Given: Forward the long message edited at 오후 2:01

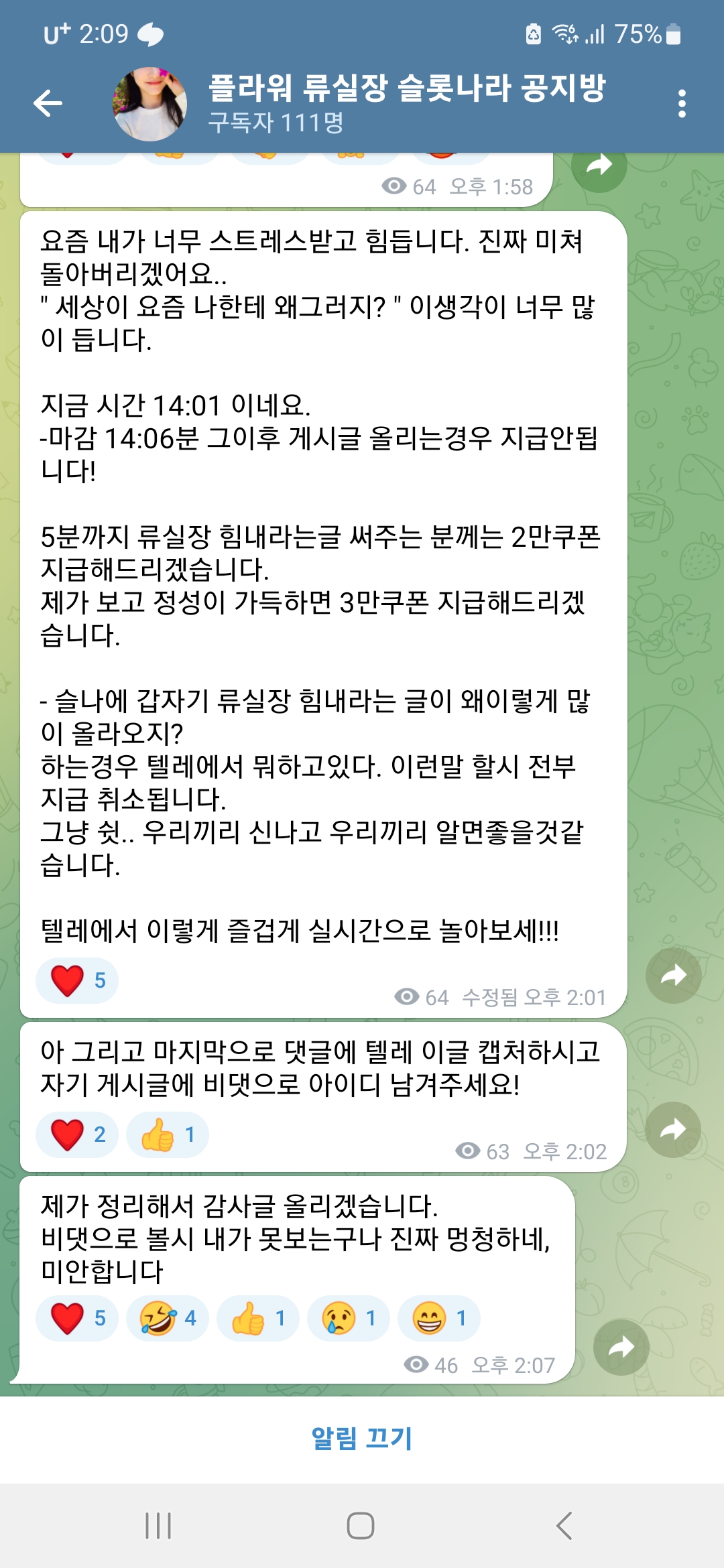Looking at the screenshot, I should pos(673,975).
